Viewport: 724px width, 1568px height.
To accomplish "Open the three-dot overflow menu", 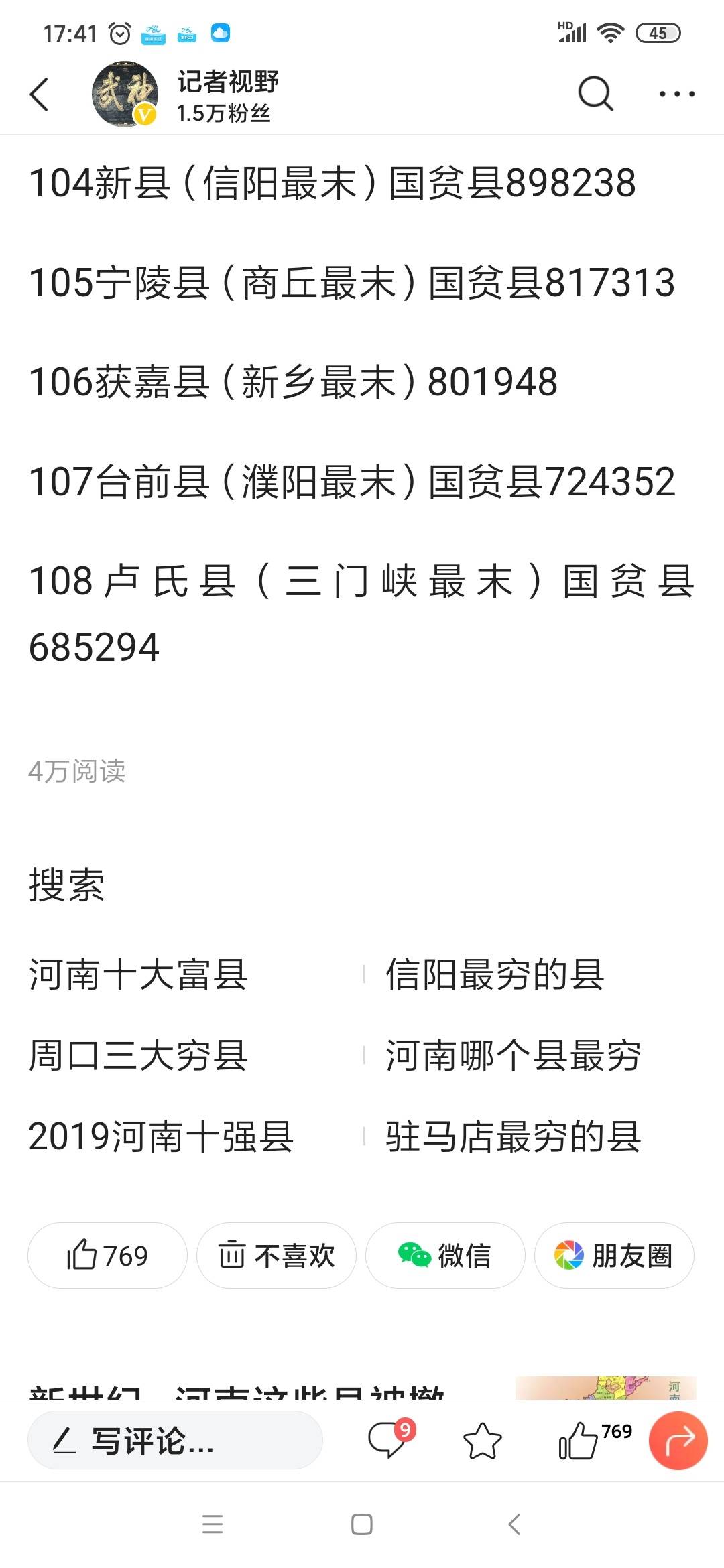I will tap(676, 94).
